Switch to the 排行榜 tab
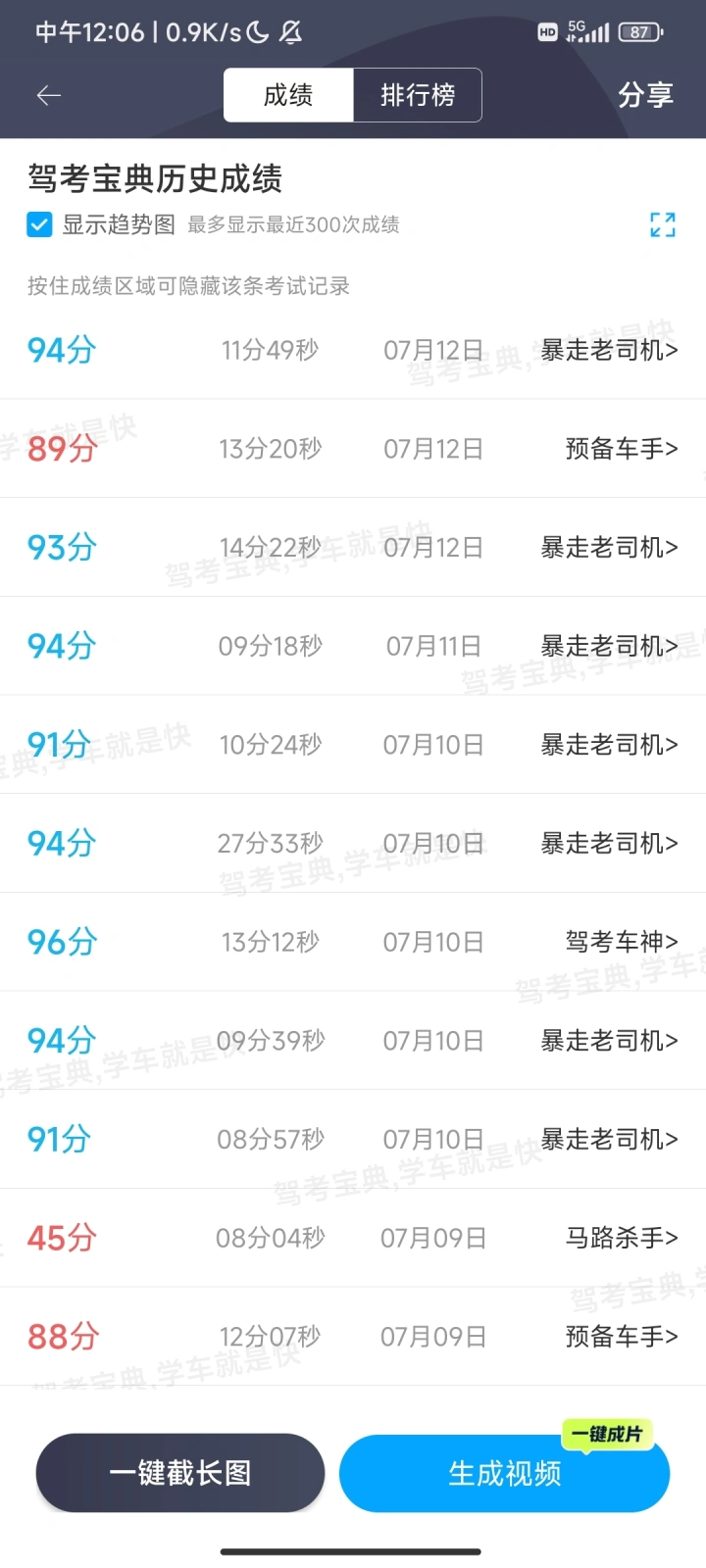Image resolution: width=706 pixels, height=1568 pixels. point(418,95)
